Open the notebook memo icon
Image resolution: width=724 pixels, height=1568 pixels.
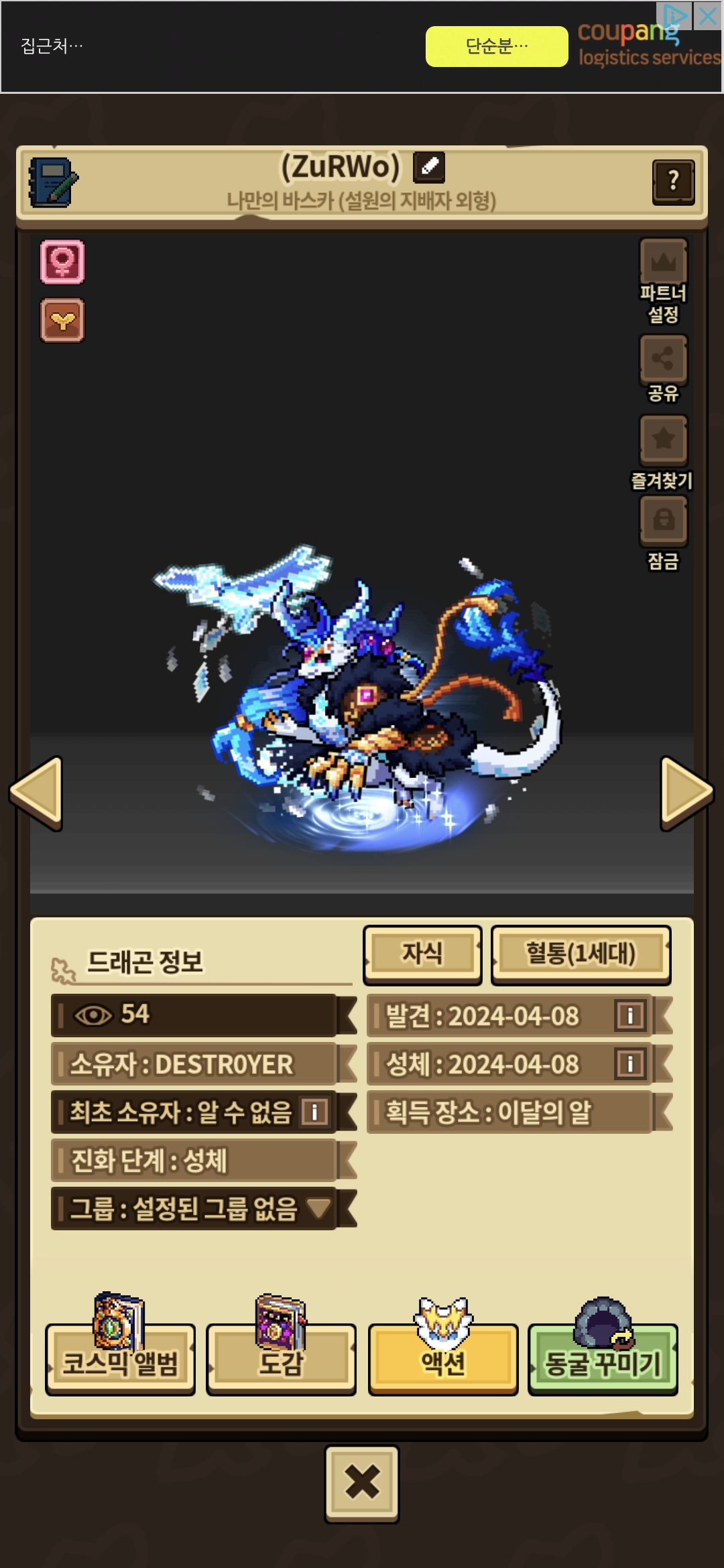click(x=53, y=182)
